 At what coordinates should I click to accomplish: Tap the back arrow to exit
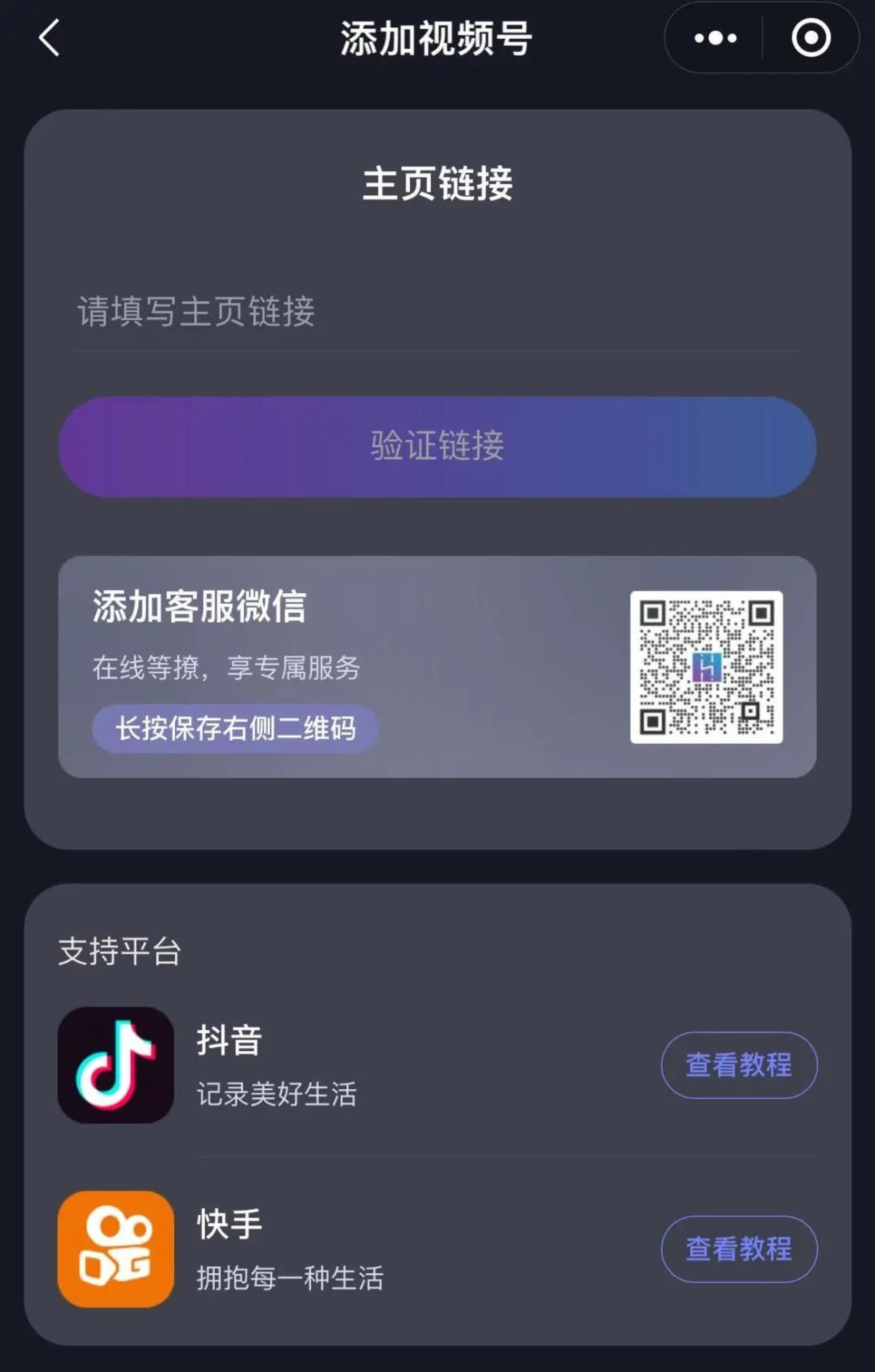click(x=48, y=38)
